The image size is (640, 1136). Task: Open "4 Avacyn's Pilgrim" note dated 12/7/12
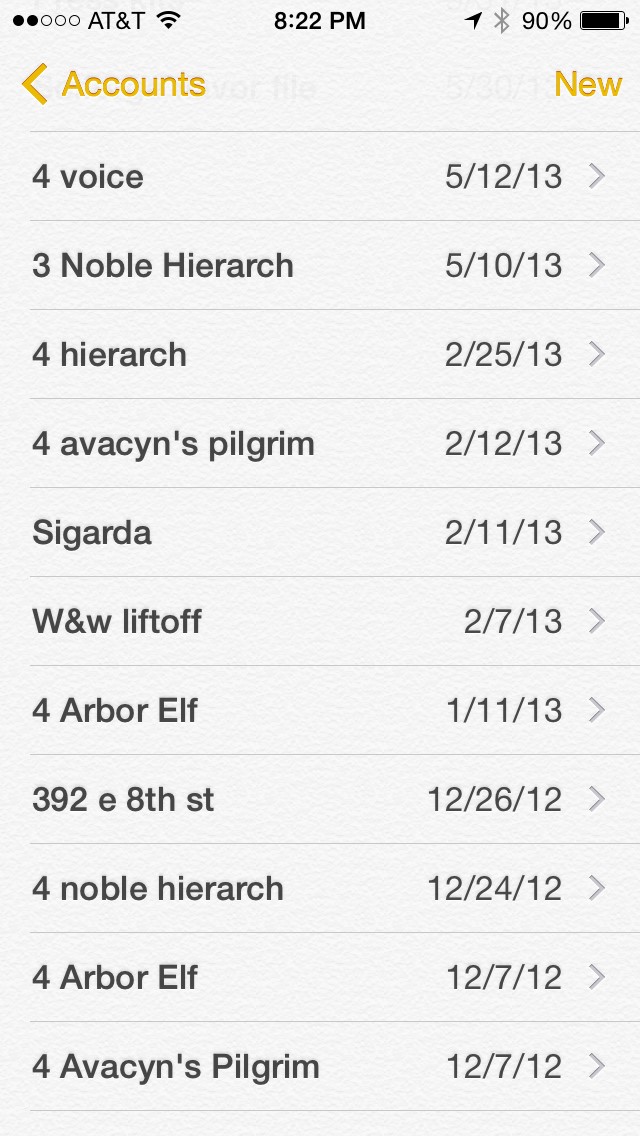pos(320,1066)
